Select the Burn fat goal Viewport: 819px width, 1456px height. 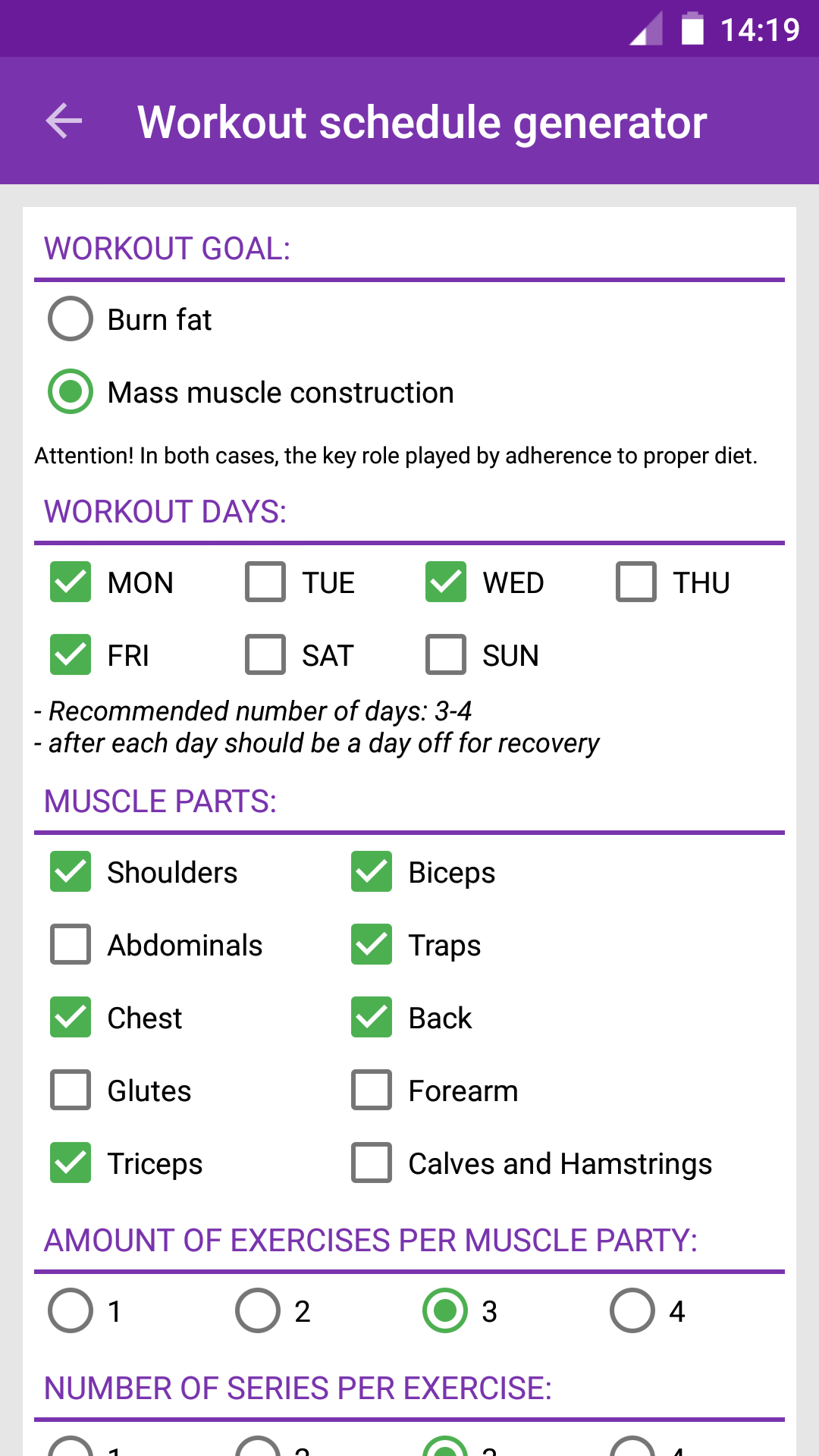coord(70,318)
